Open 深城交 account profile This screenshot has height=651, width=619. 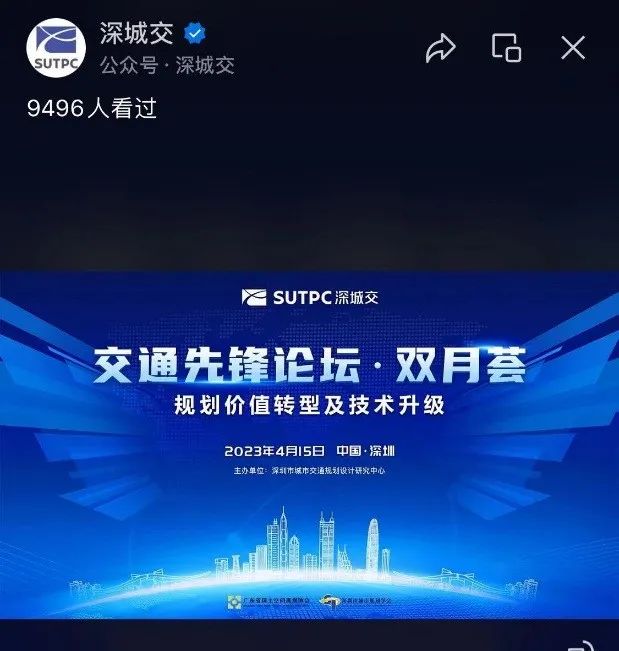tap(138, 33)
